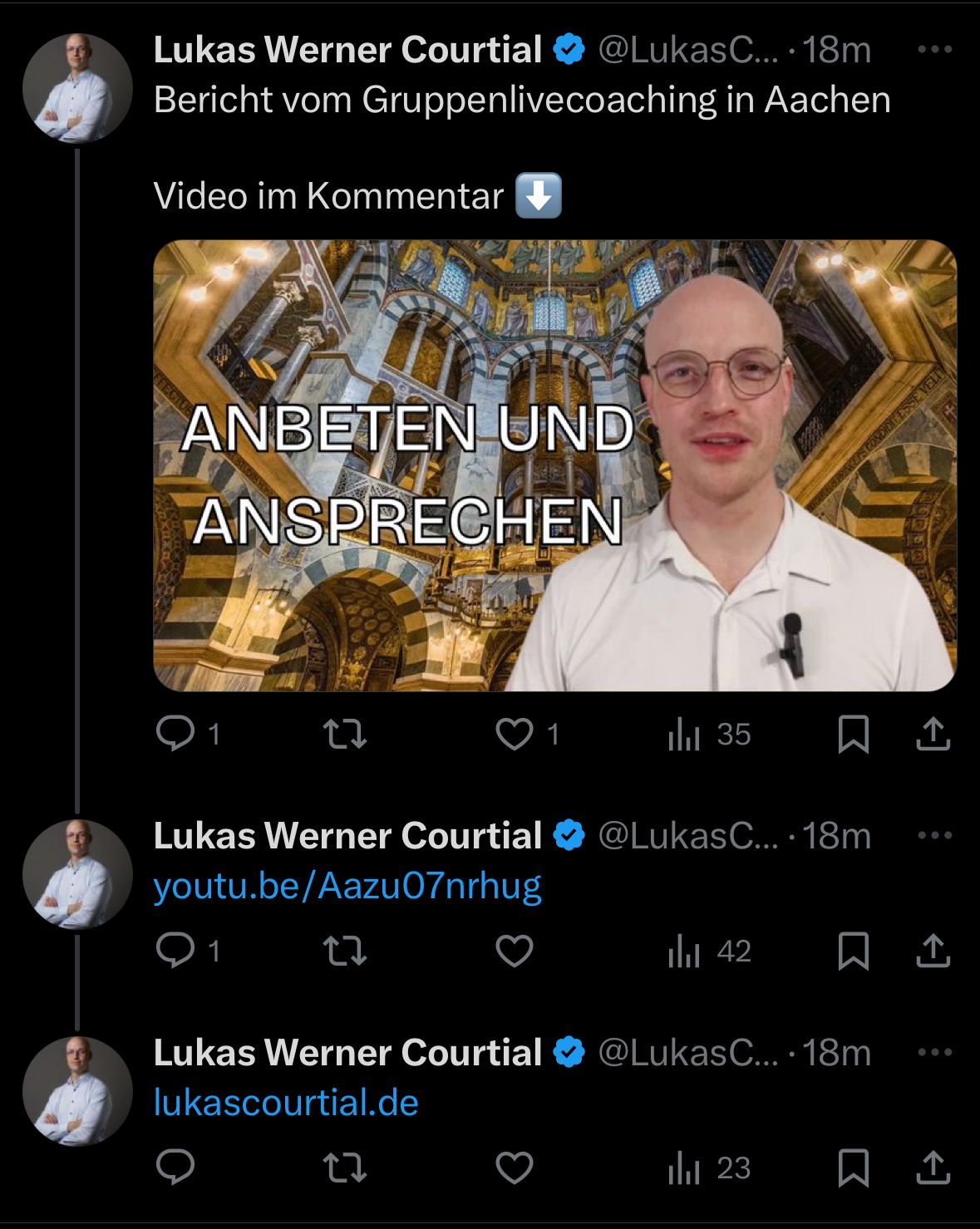The width and height of the screenshot is (980, 1229).
Task: Repost the Aachen Gruppenlivecoaching post
Action: coord(344,734)
